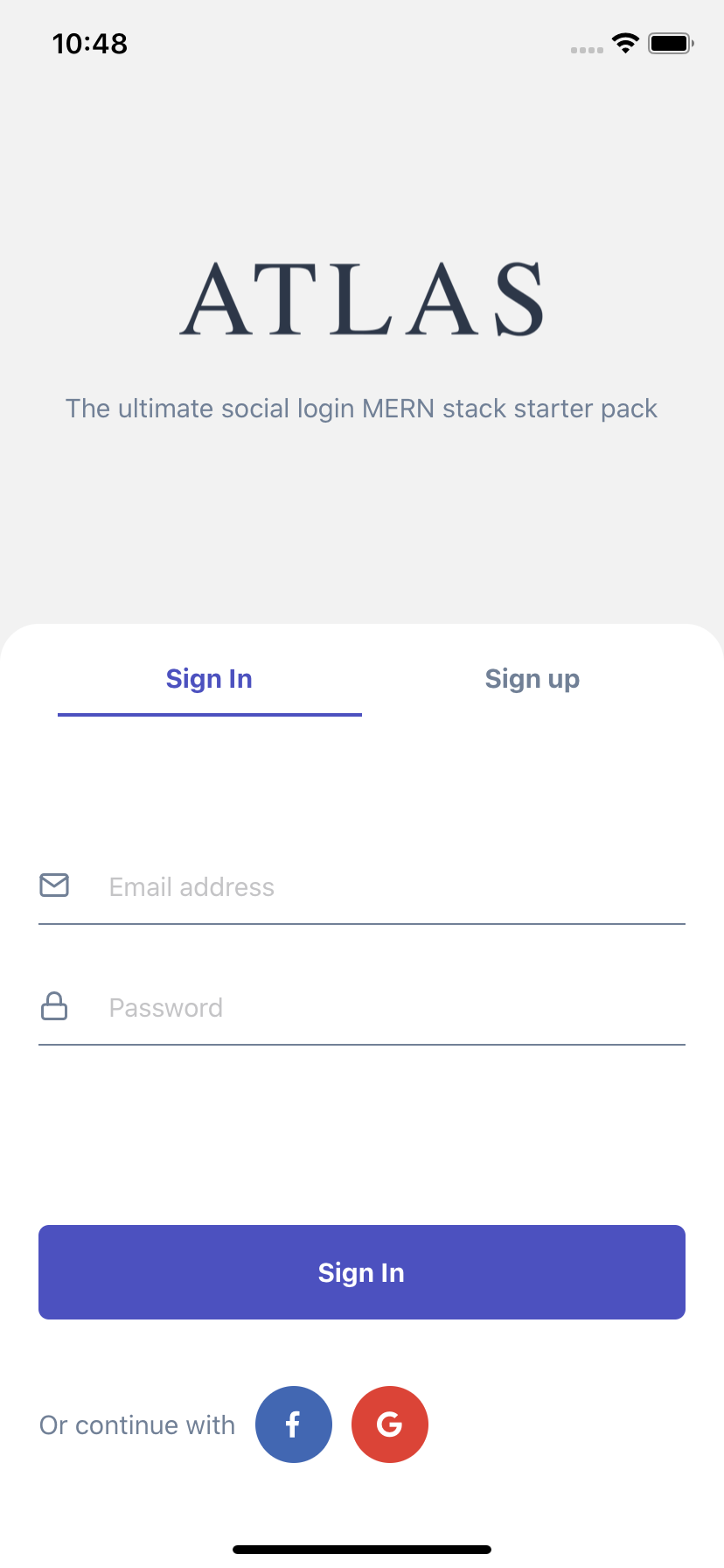Continue with Facebook login
The height and width of the screenshot is (1568, 724).
click(294, 1424)
